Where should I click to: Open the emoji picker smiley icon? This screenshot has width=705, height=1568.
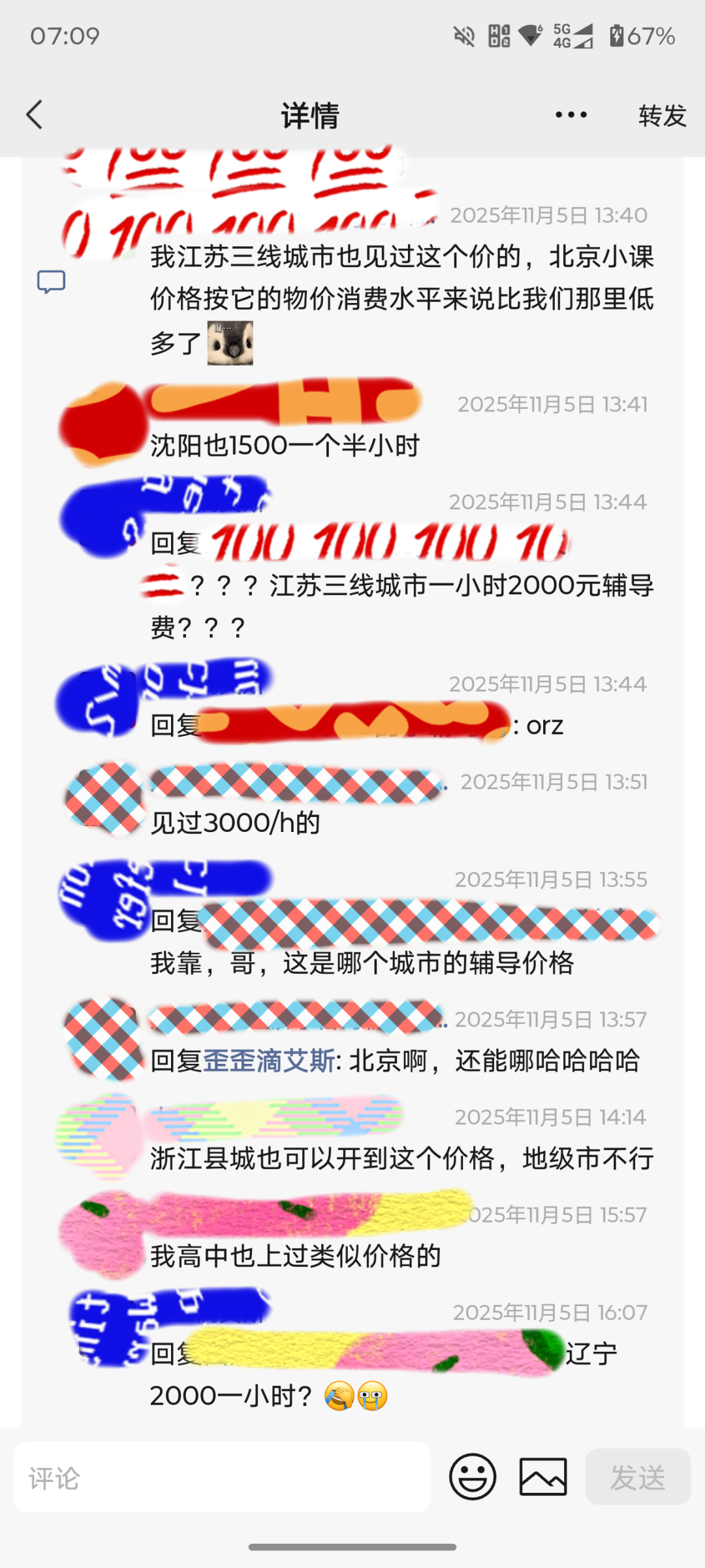[473, 1477]
